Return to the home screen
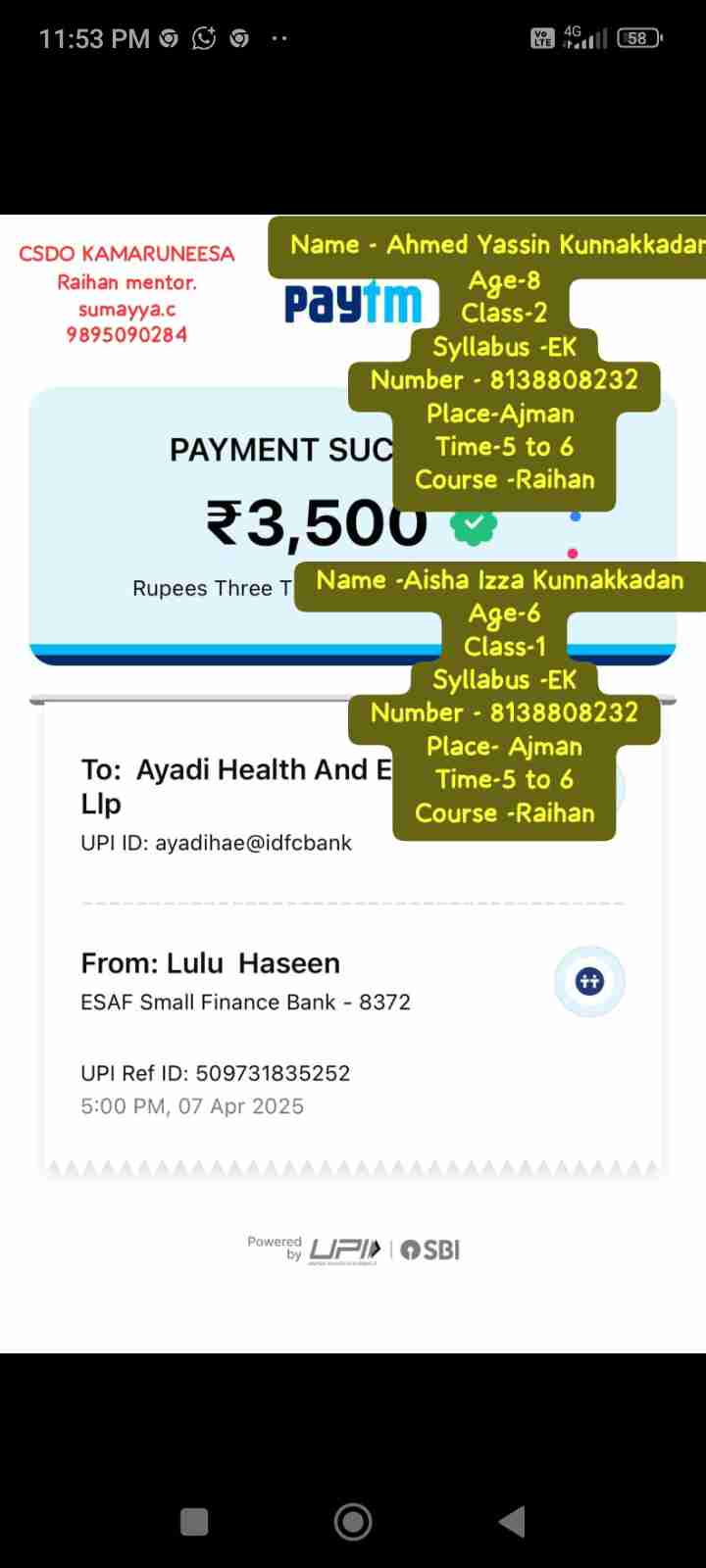Screen dimensions: 706x1568 pos(353,1522)
